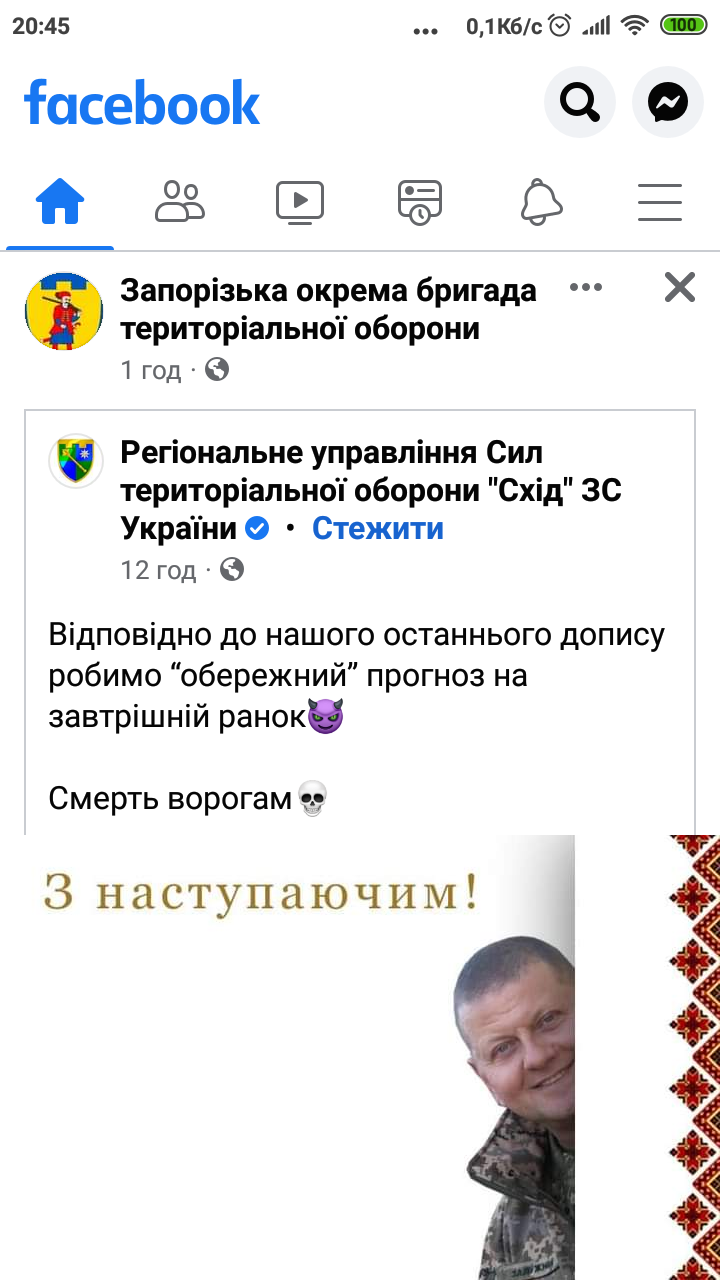Image resolution: width=720 pixels, height=1280 pixels.
Task: Hide this post with the X
Action: 680,288
